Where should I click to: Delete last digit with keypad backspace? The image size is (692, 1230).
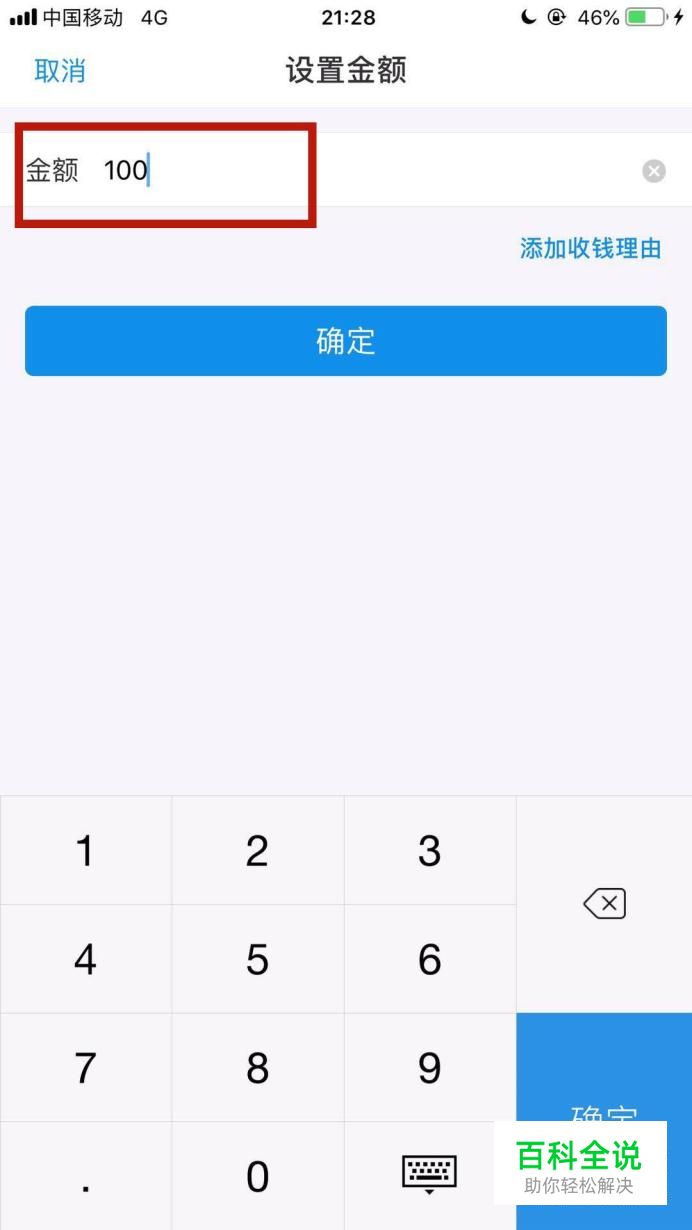tap(604, 905)
